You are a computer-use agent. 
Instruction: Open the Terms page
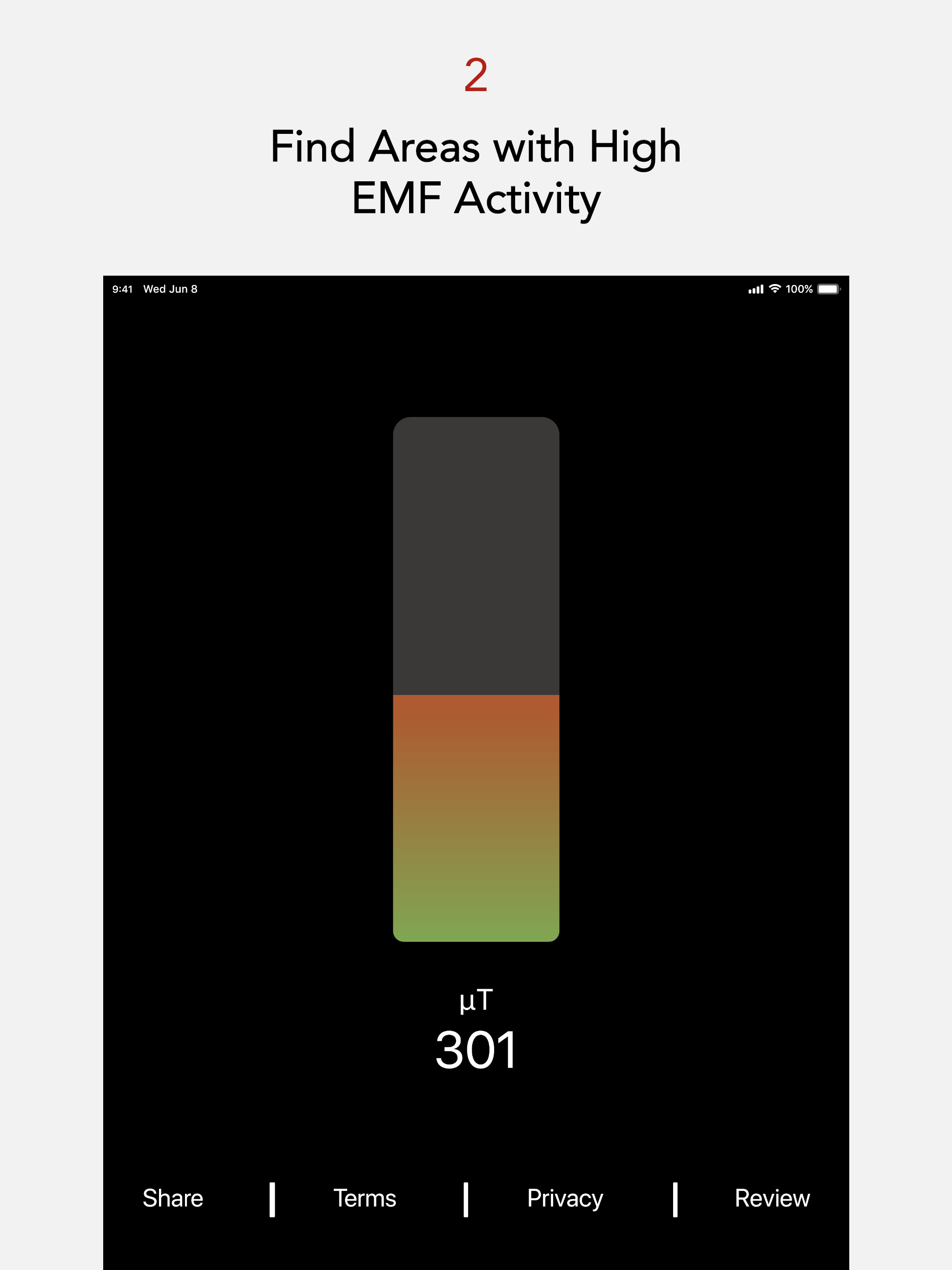coord(364,1198)
